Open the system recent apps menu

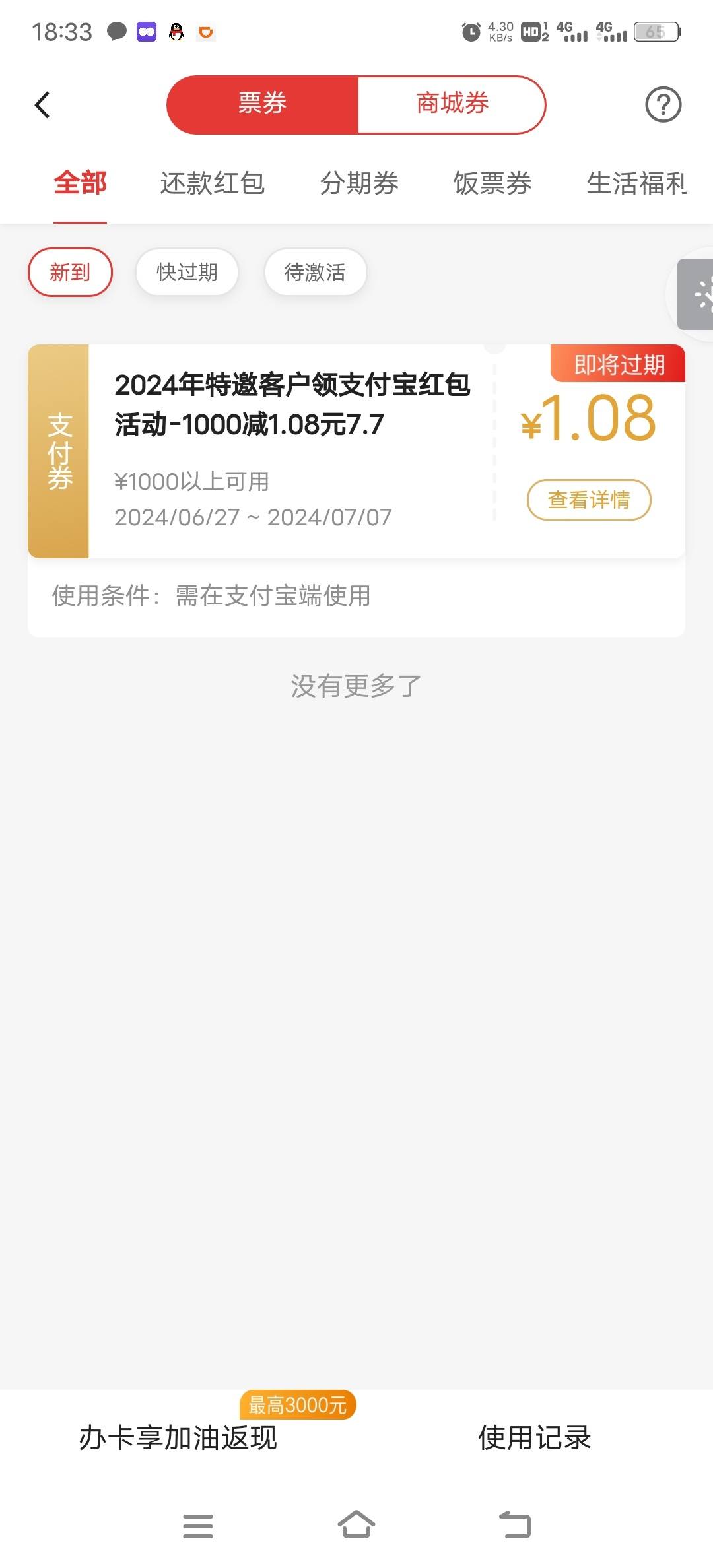tap(198, 1526)
